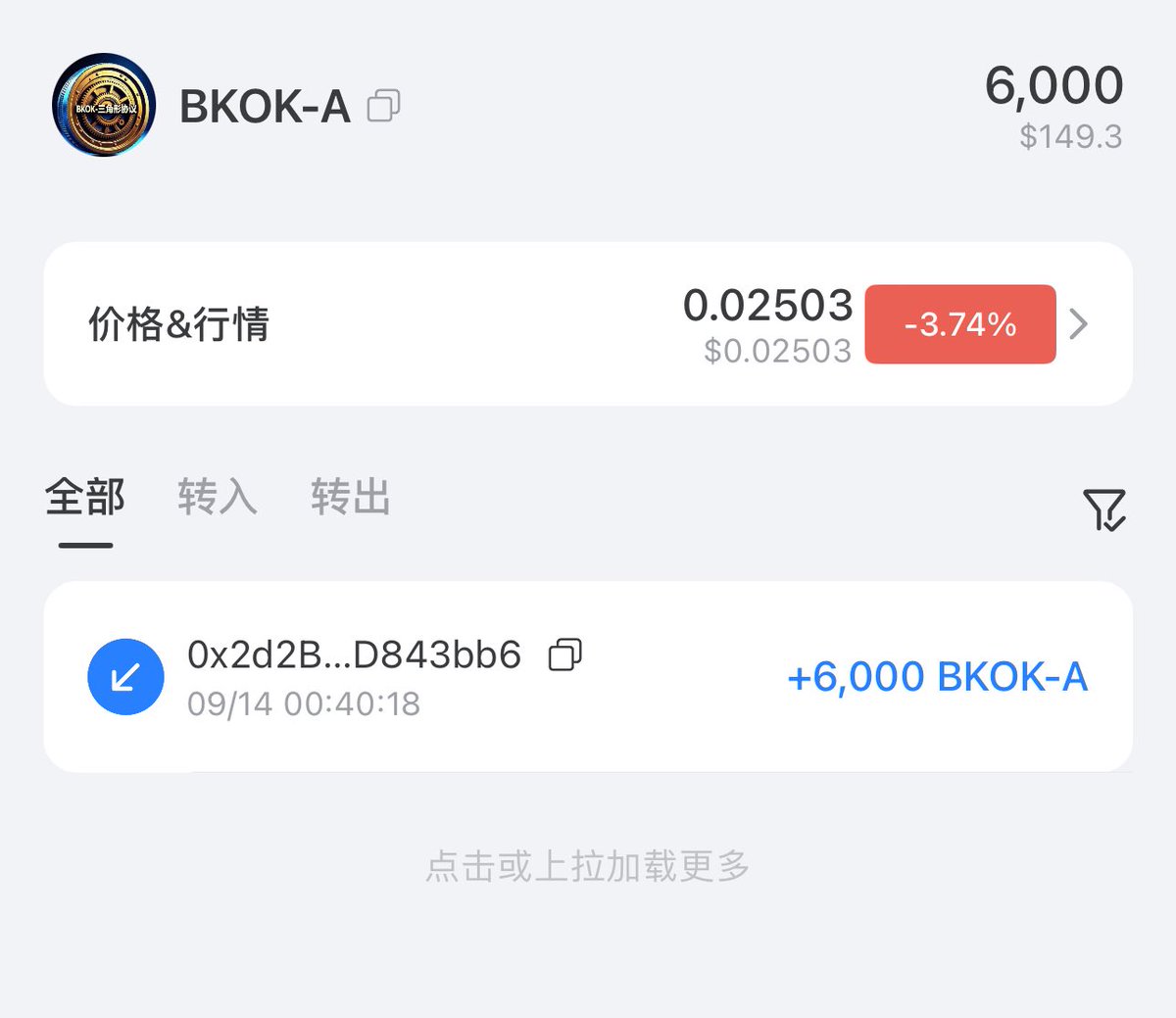
Task: Switch to the 转入 tab
Action: (218, 497)
